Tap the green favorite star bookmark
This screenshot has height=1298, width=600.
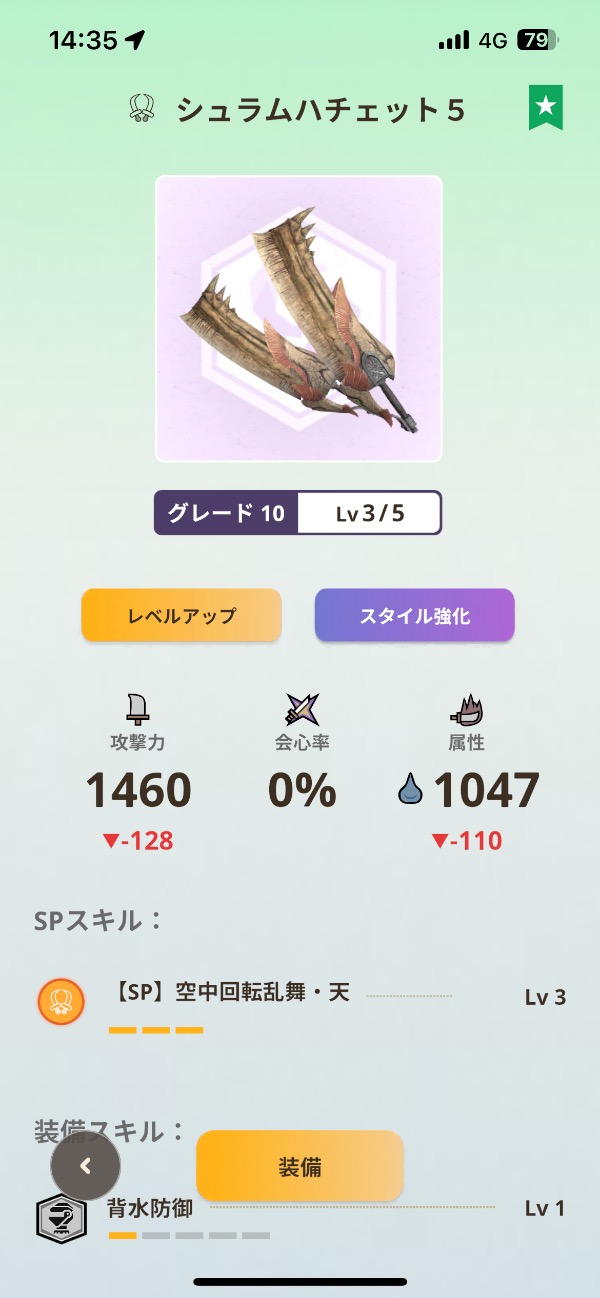pos(546,107)
